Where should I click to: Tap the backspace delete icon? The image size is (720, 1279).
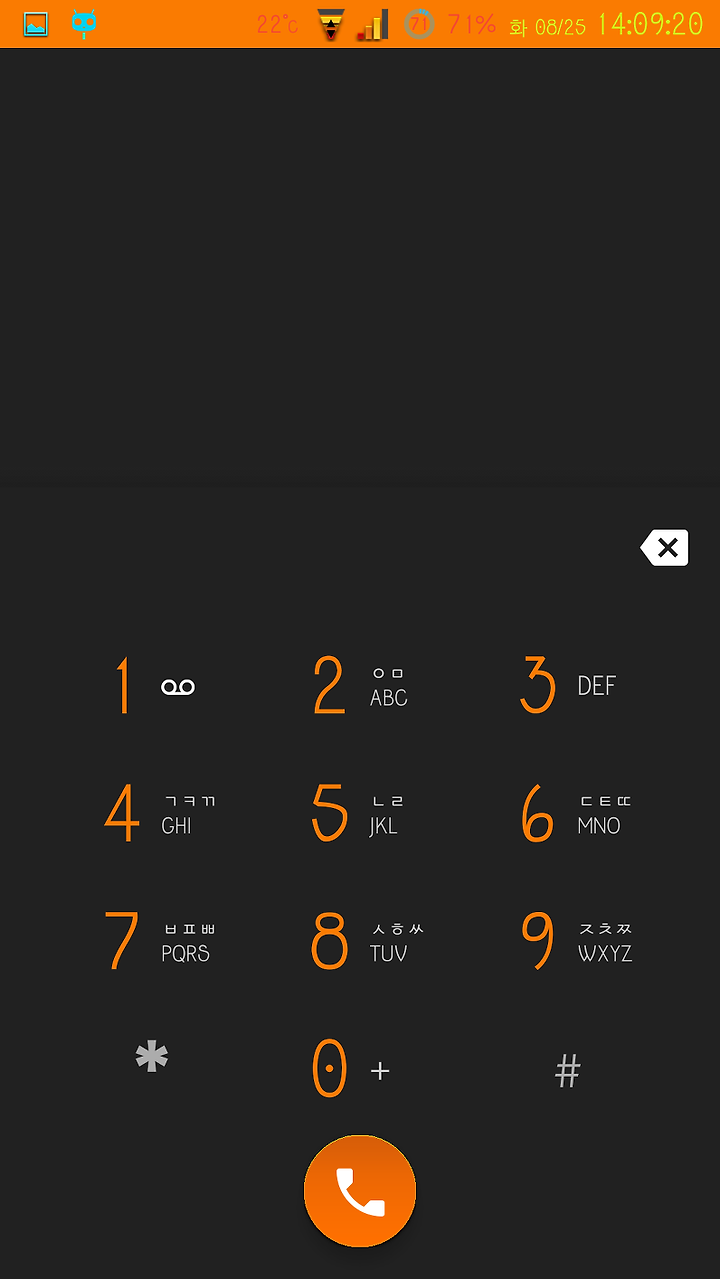tap(665, 548)
